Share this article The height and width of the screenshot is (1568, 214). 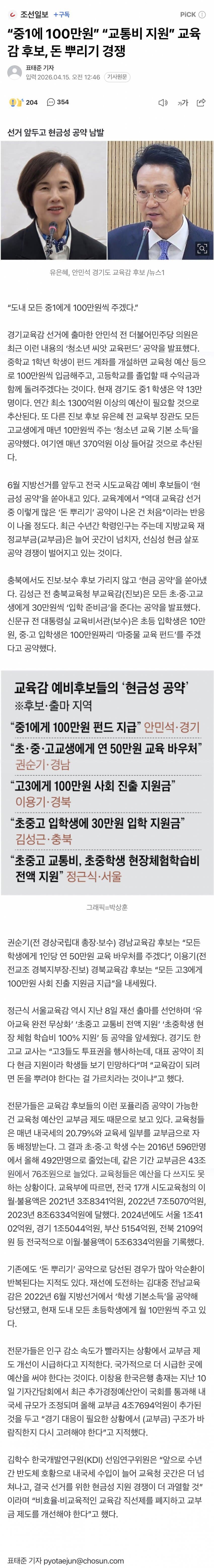(201, 103)
